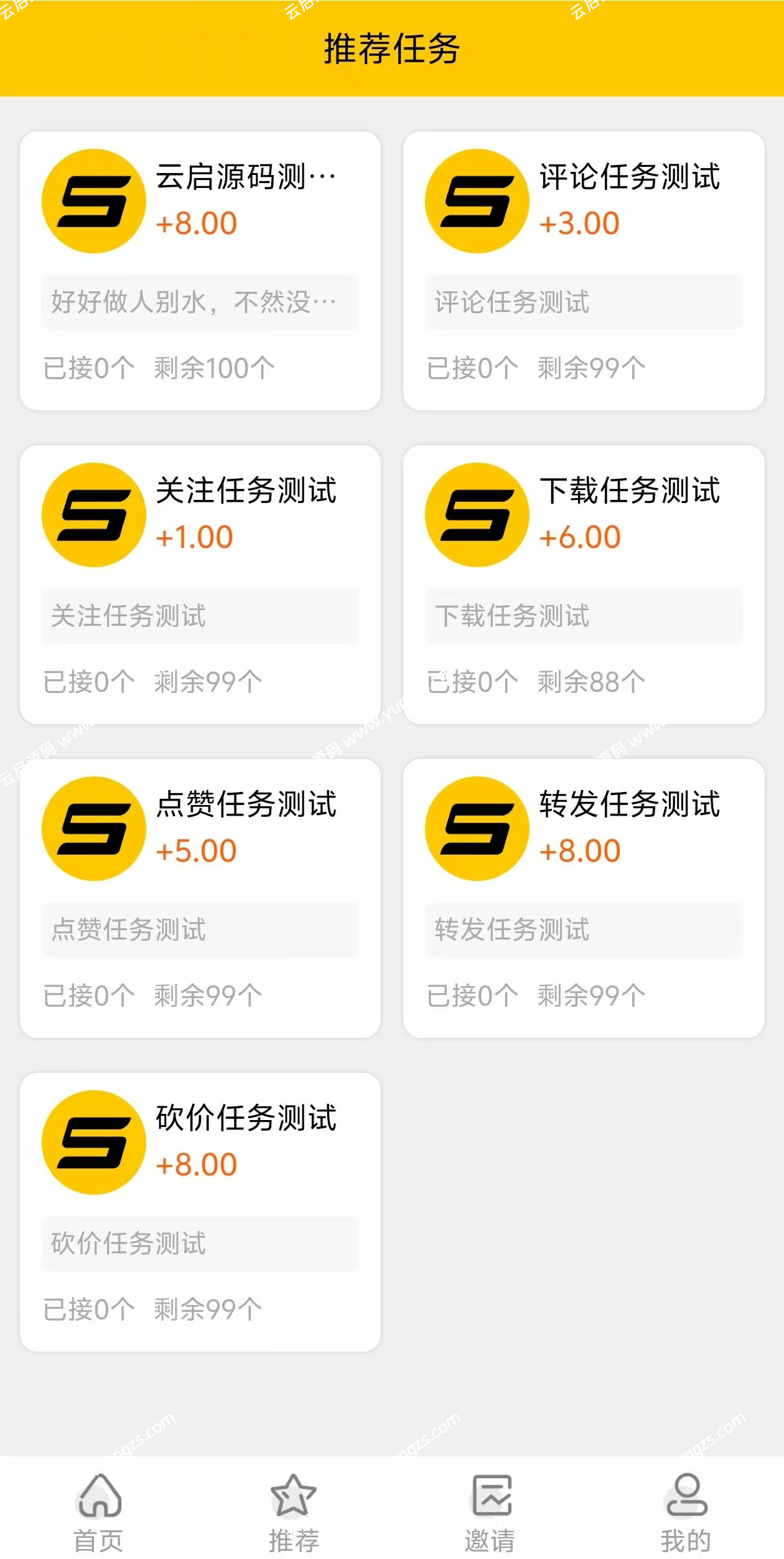Screen dimensions: 784x1559
Task: Tap the +8.00 reward amount on 云启源码测 card
Action: (x=195, y=222)
